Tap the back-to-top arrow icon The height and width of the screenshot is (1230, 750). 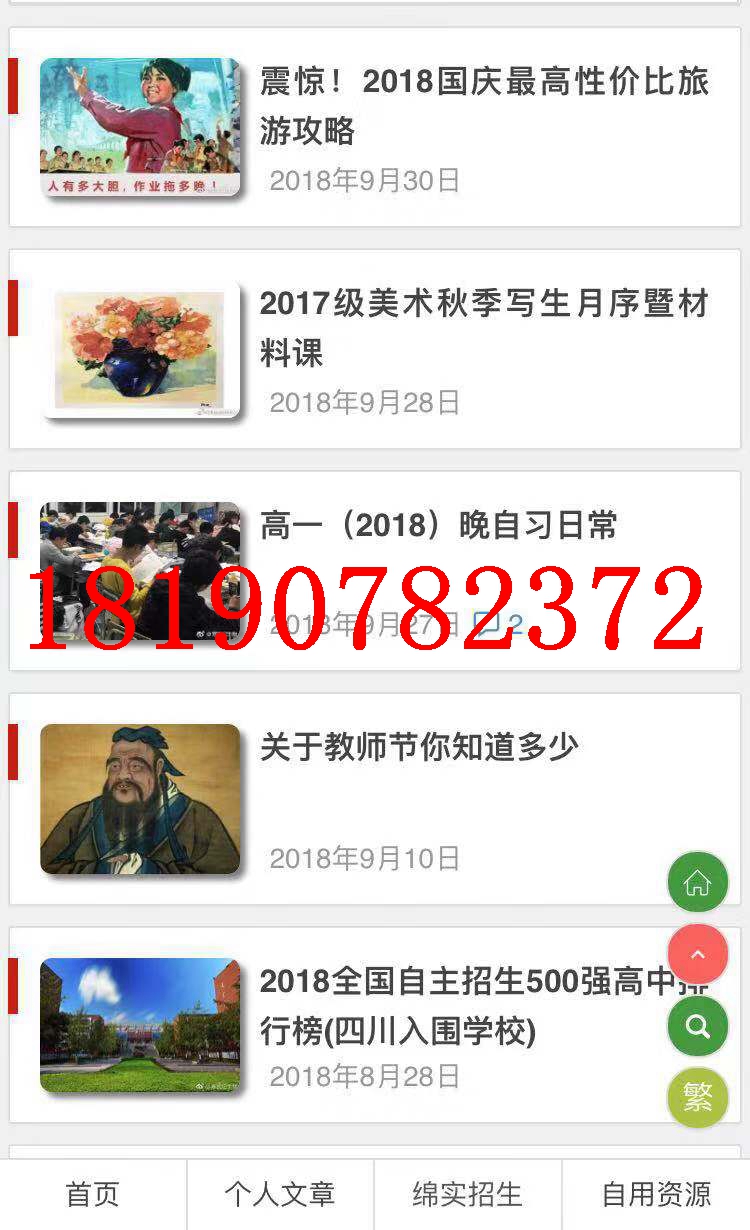click(x=697, y=954)
